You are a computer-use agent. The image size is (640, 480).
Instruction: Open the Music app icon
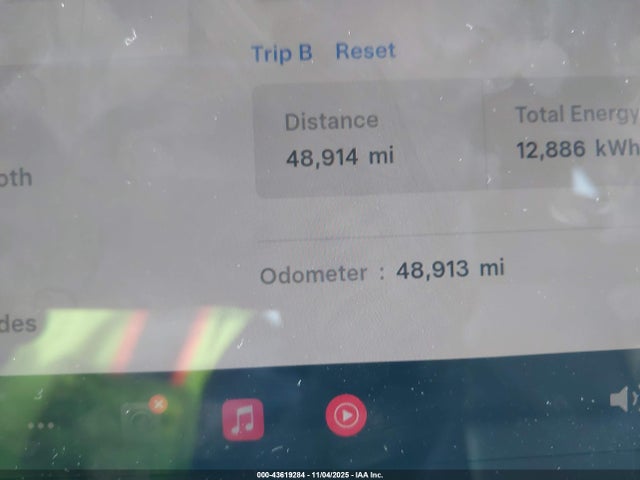(x=243, y=419)
